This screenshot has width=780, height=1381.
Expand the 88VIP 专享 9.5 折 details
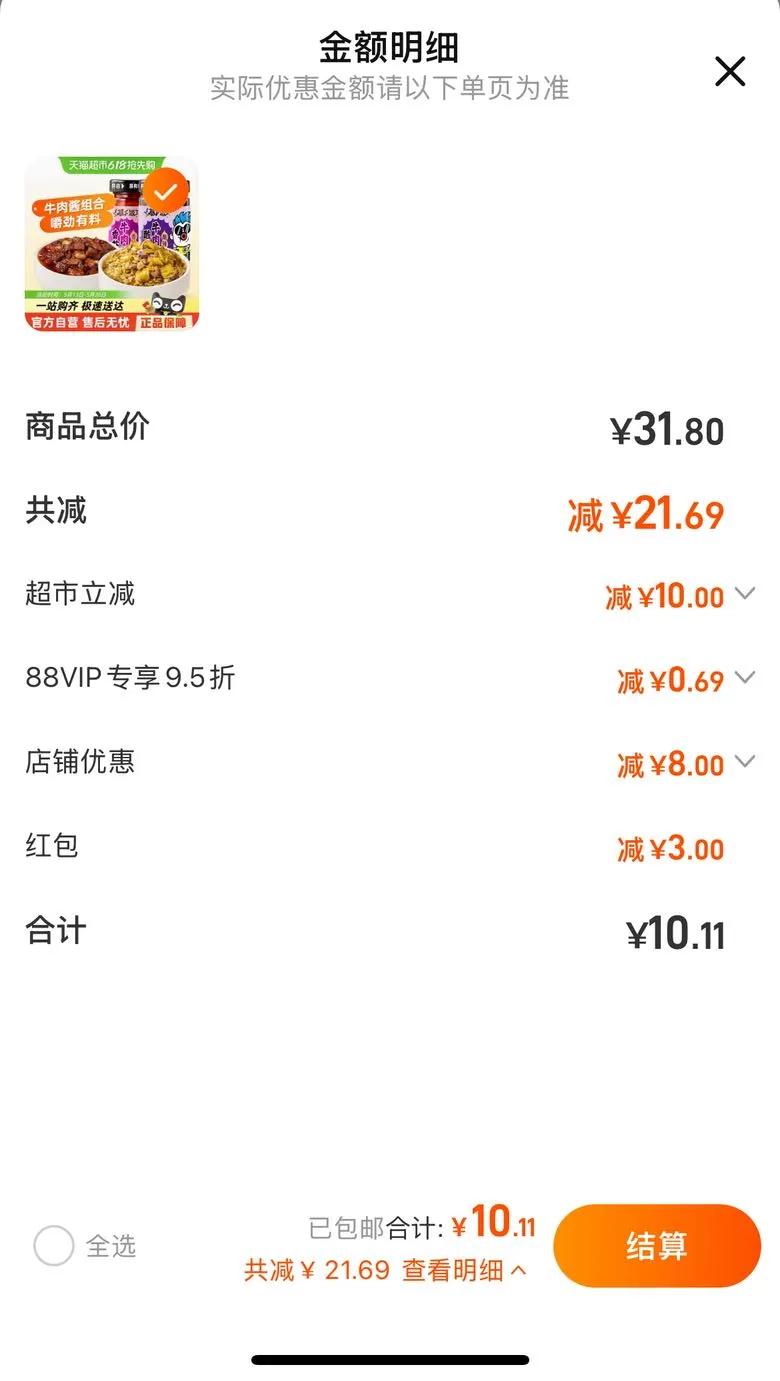pyautogui.click(x=744, y=678)
